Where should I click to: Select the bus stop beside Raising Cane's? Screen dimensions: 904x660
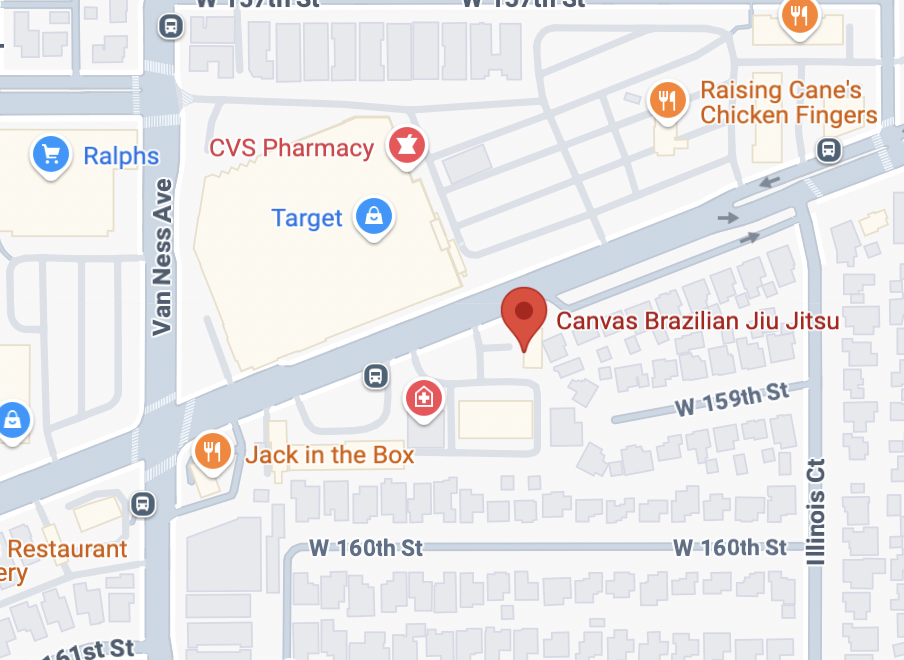[x=828, y=150]
